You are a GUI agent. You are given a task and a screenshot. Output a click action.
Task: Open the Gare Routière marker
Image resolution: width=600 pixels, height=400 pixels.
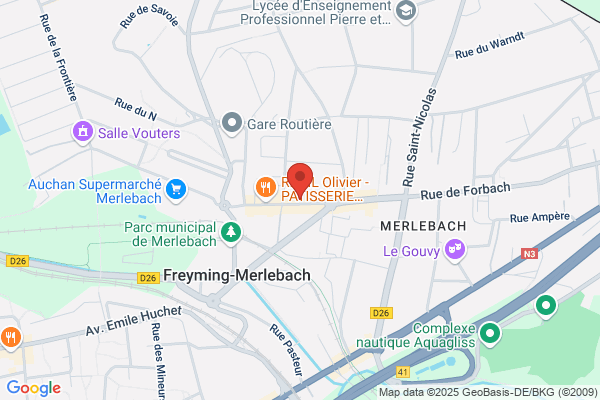[232, 124]
